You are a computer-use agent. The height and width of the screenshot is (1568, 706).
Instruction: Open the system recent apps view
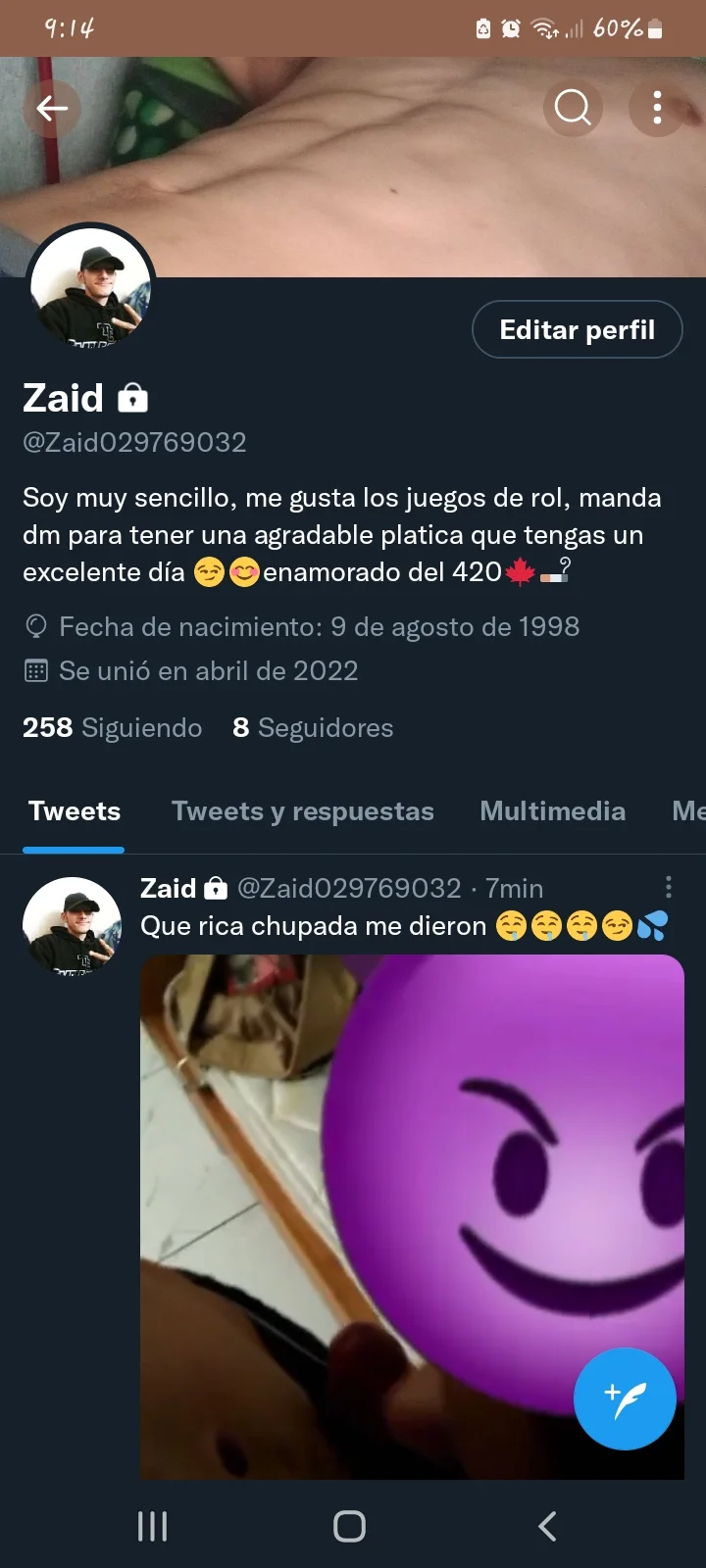point(153,1526)
